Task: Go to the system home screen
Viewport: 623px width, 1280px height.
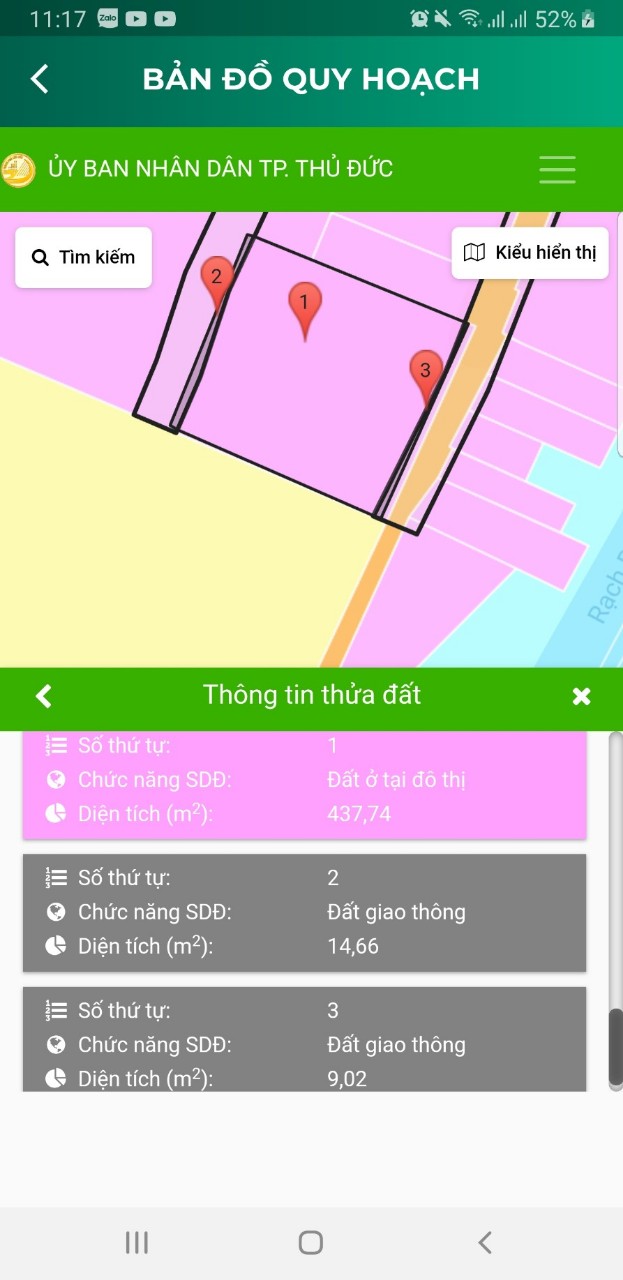Action: [x=311, y=1242]
